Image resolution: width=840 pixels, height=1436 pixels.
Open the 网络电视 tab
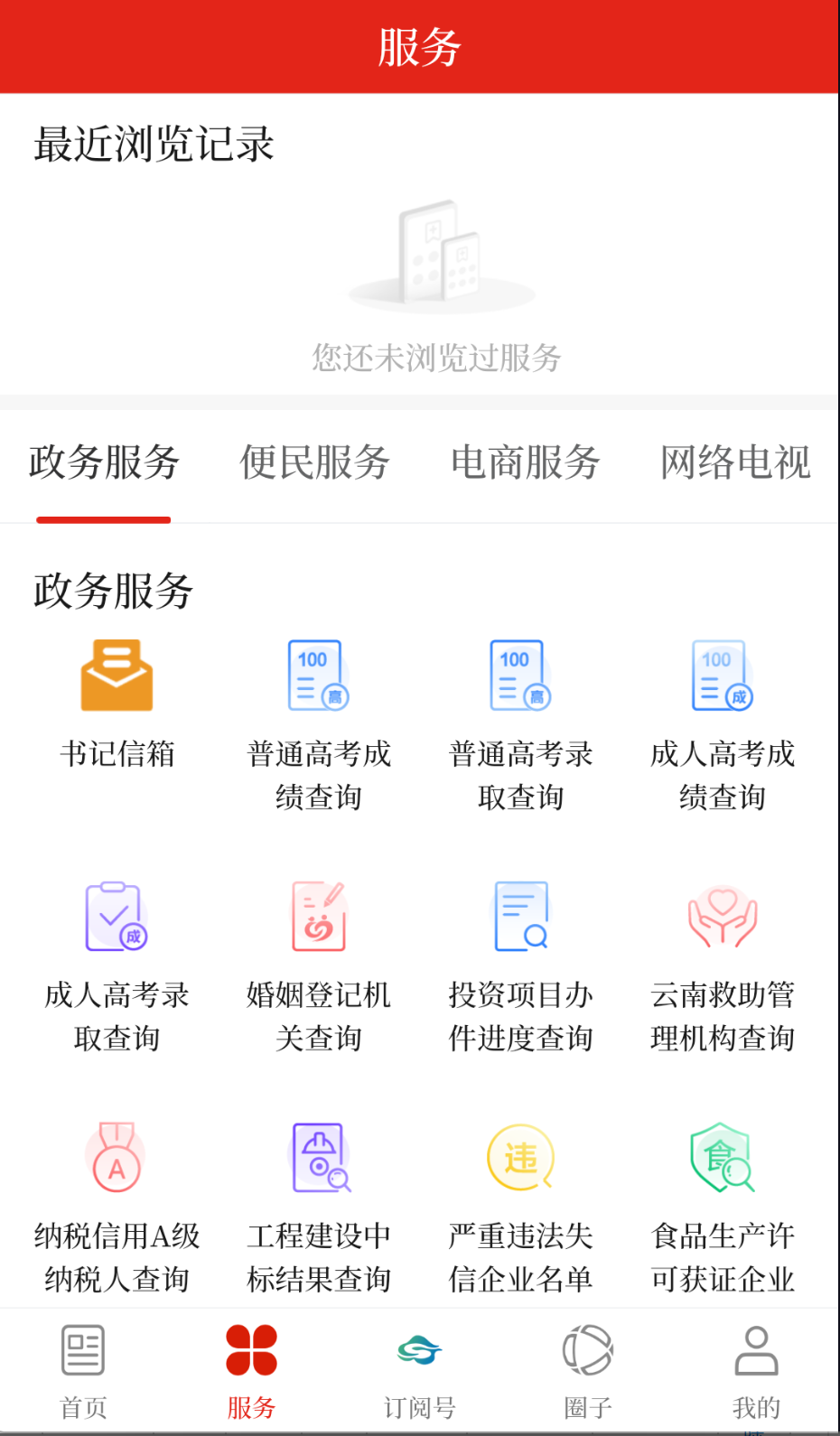(736, 462)
